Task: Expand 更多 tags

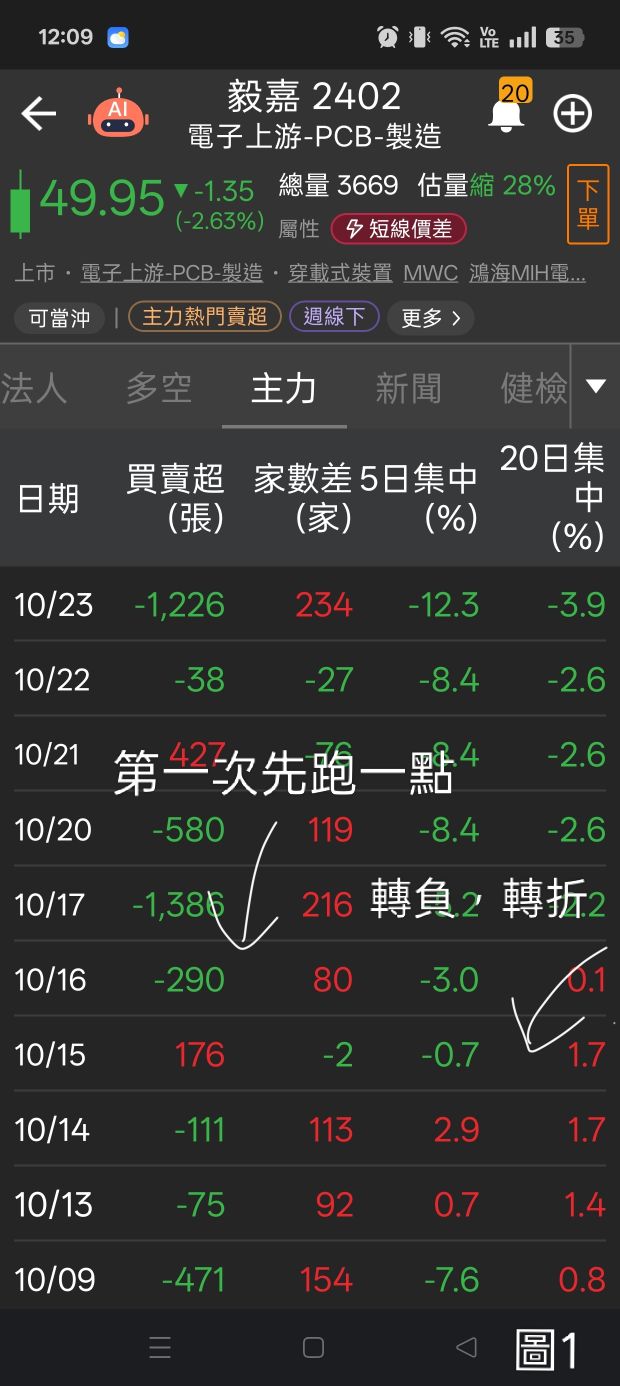Action: [x=430, y=318]
